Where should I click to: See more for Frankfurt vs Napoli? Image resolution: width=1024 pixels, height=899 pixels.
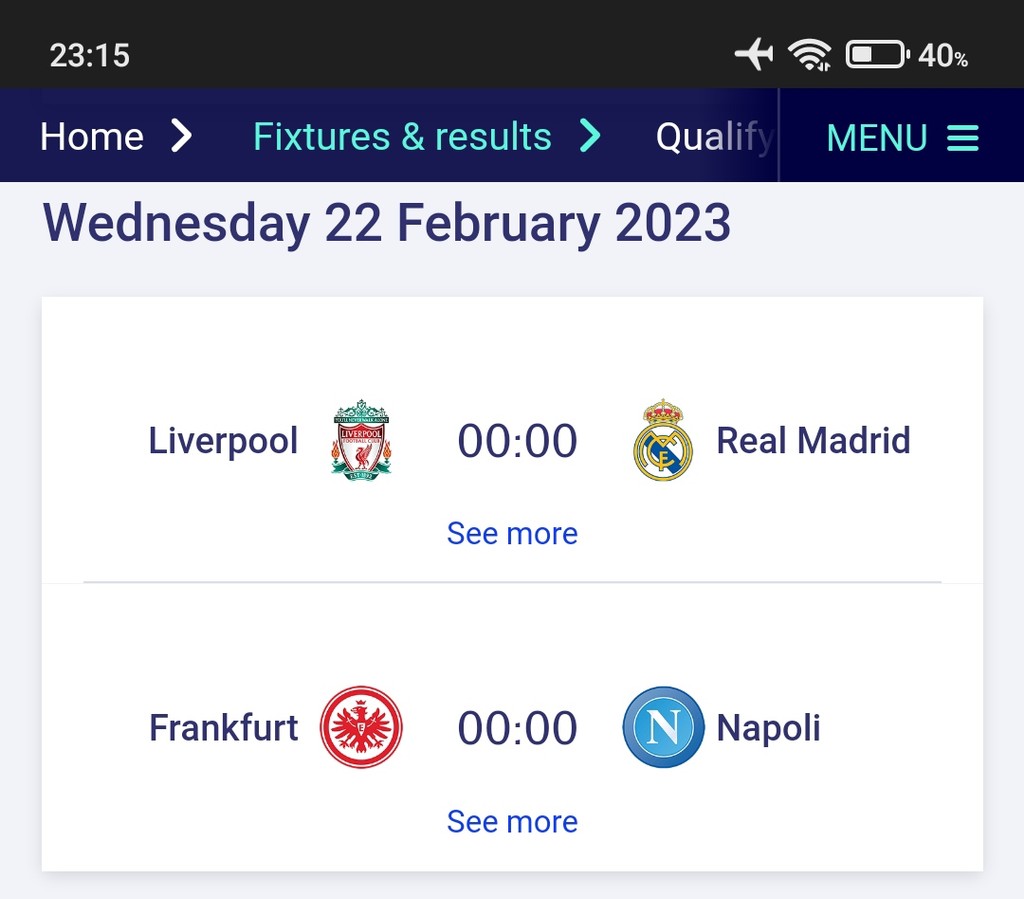coord(512,821)
